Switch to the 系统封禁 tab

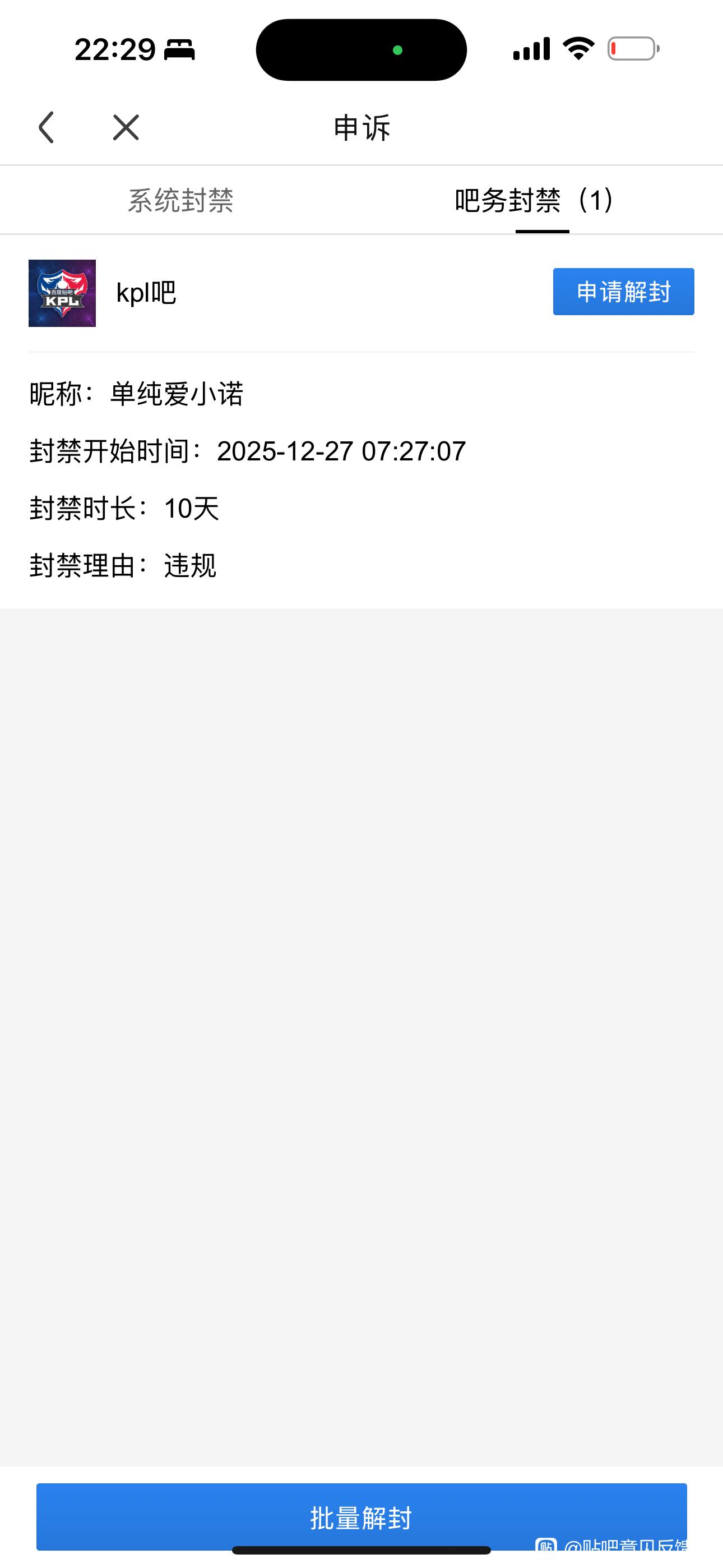(180, 200)
